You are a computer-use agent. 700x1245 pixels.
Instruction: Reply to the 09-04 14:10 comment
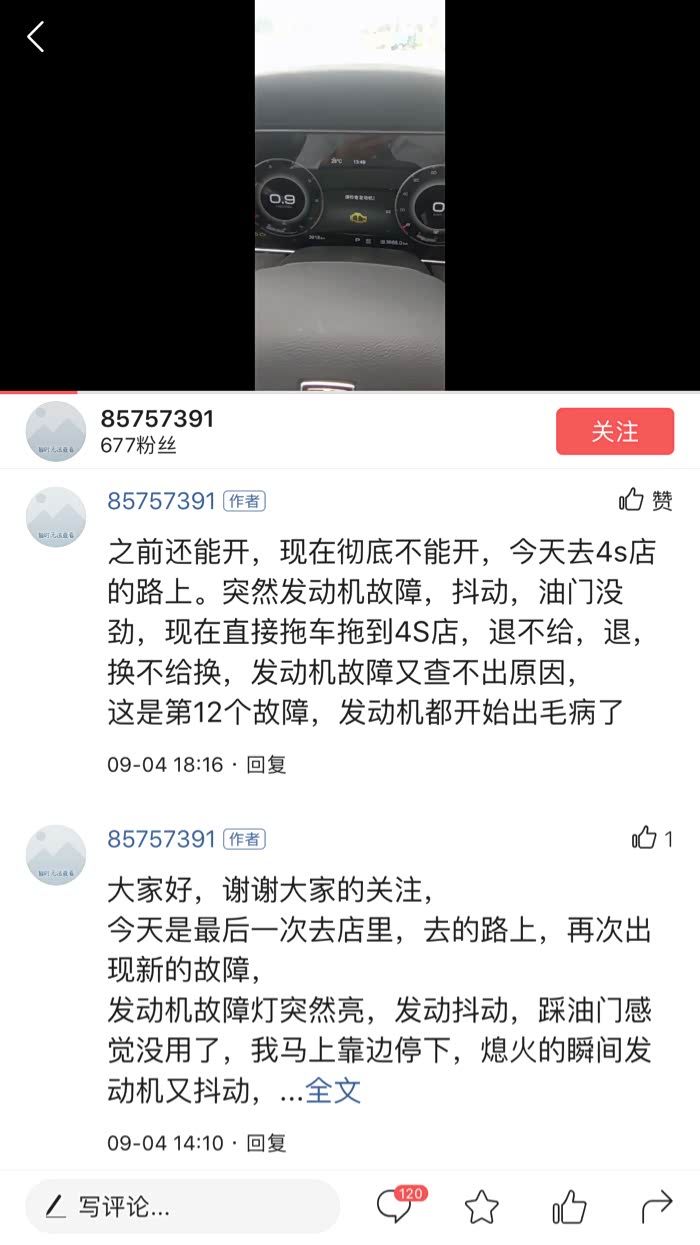267,1142
